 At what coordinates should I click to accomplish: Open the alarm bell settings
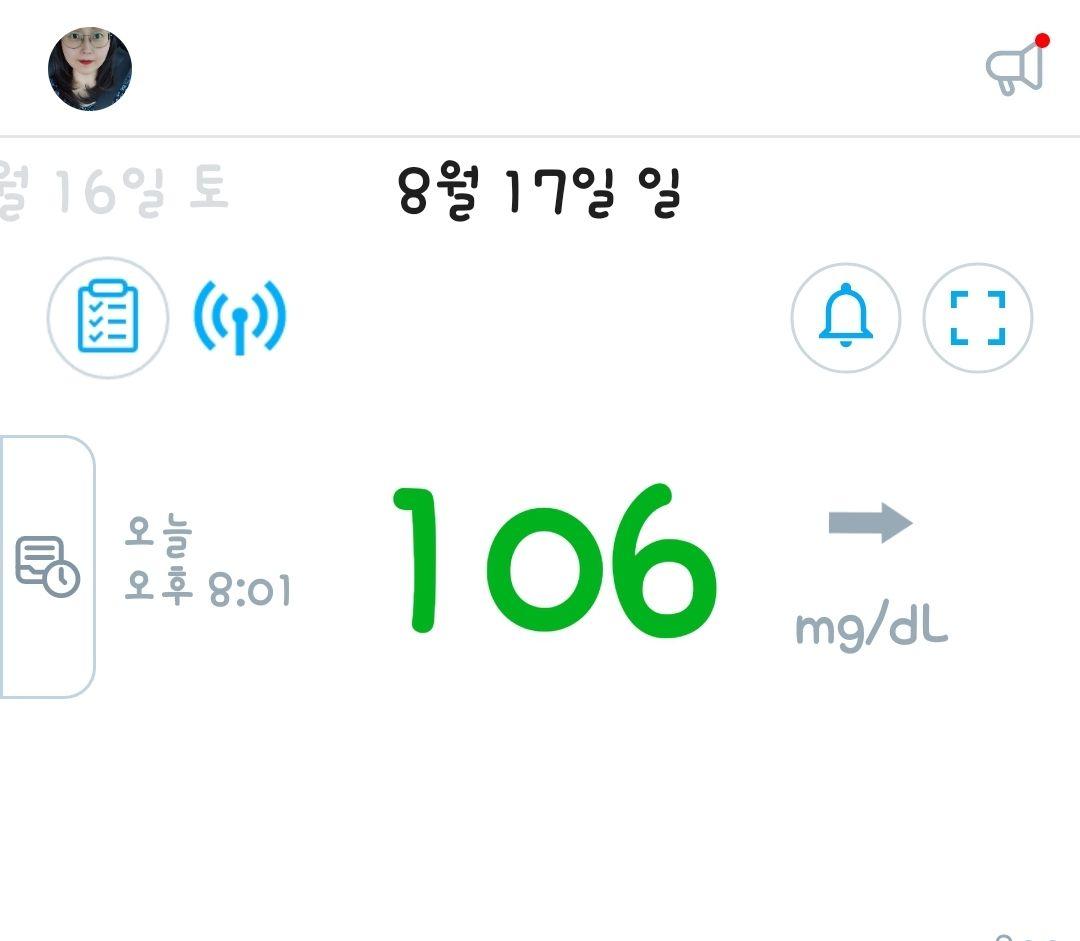(x=846, y=317)
